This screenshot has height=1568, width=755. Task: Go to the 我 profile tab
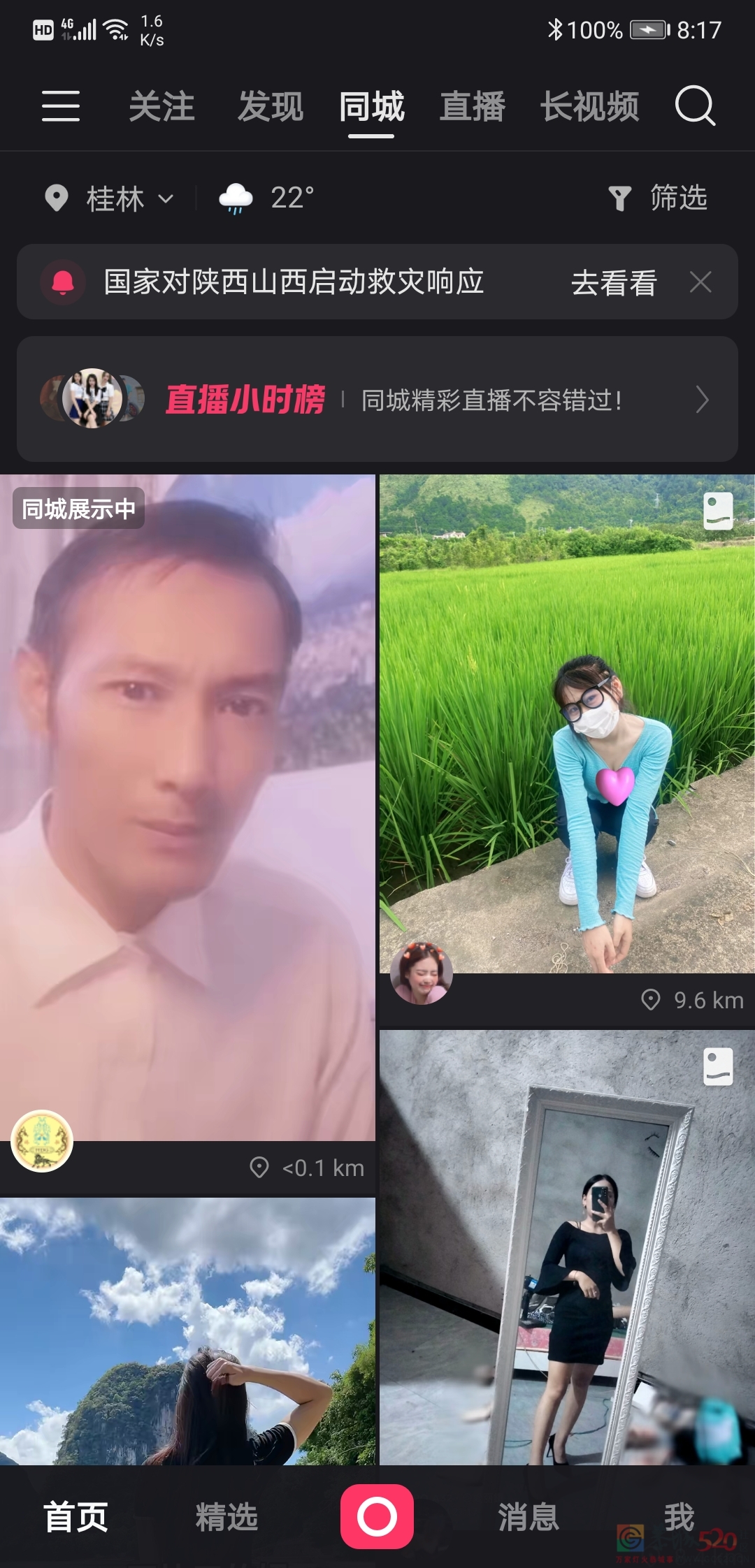[679, 1516]
